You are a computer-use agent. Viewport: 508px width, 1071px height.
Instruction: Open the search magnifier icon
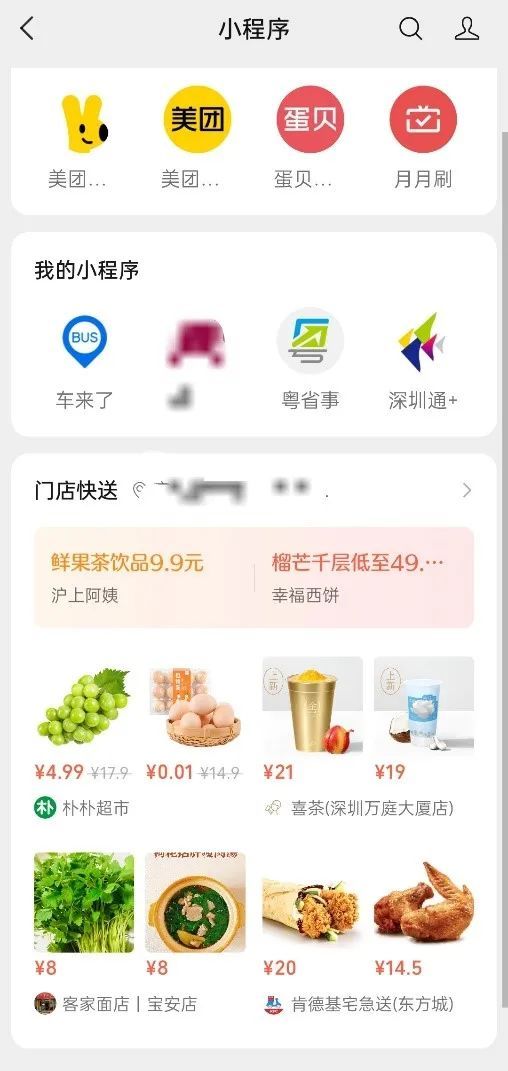pos(410,29)
